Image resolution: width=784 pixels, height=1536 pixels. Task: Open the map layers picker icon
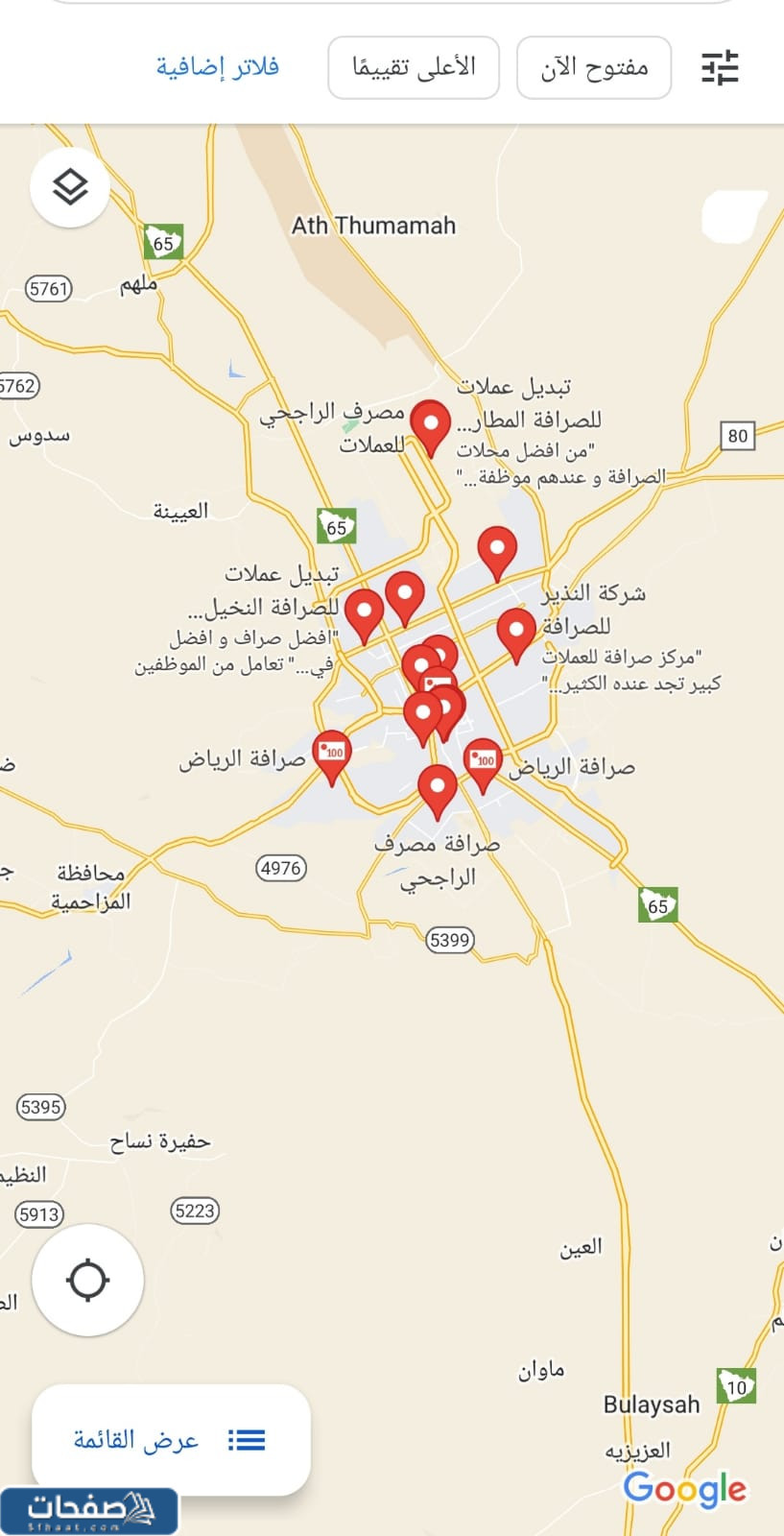point(68,185)
